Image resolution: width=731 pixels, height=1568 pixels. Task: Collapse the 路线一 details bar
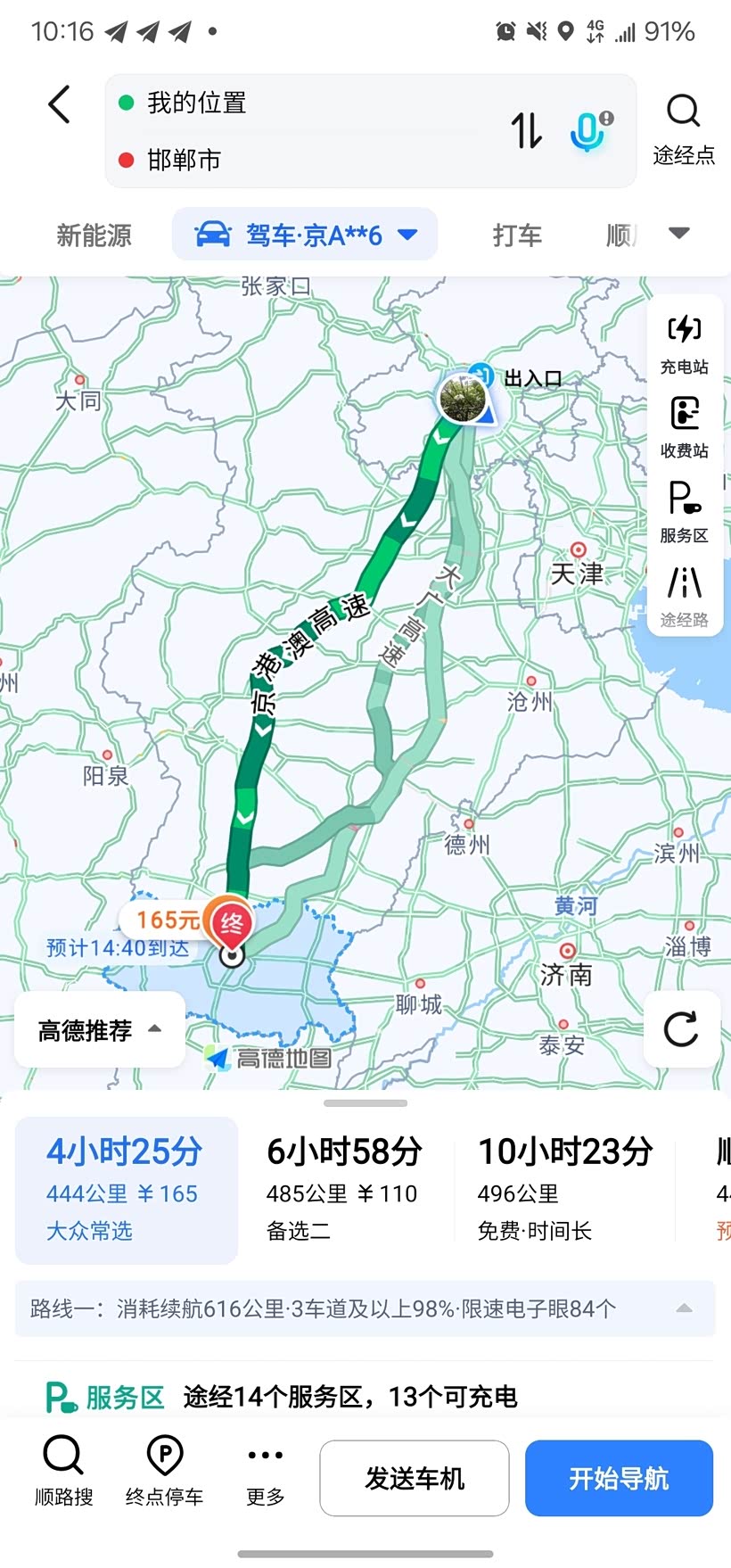click(684, 1308)
